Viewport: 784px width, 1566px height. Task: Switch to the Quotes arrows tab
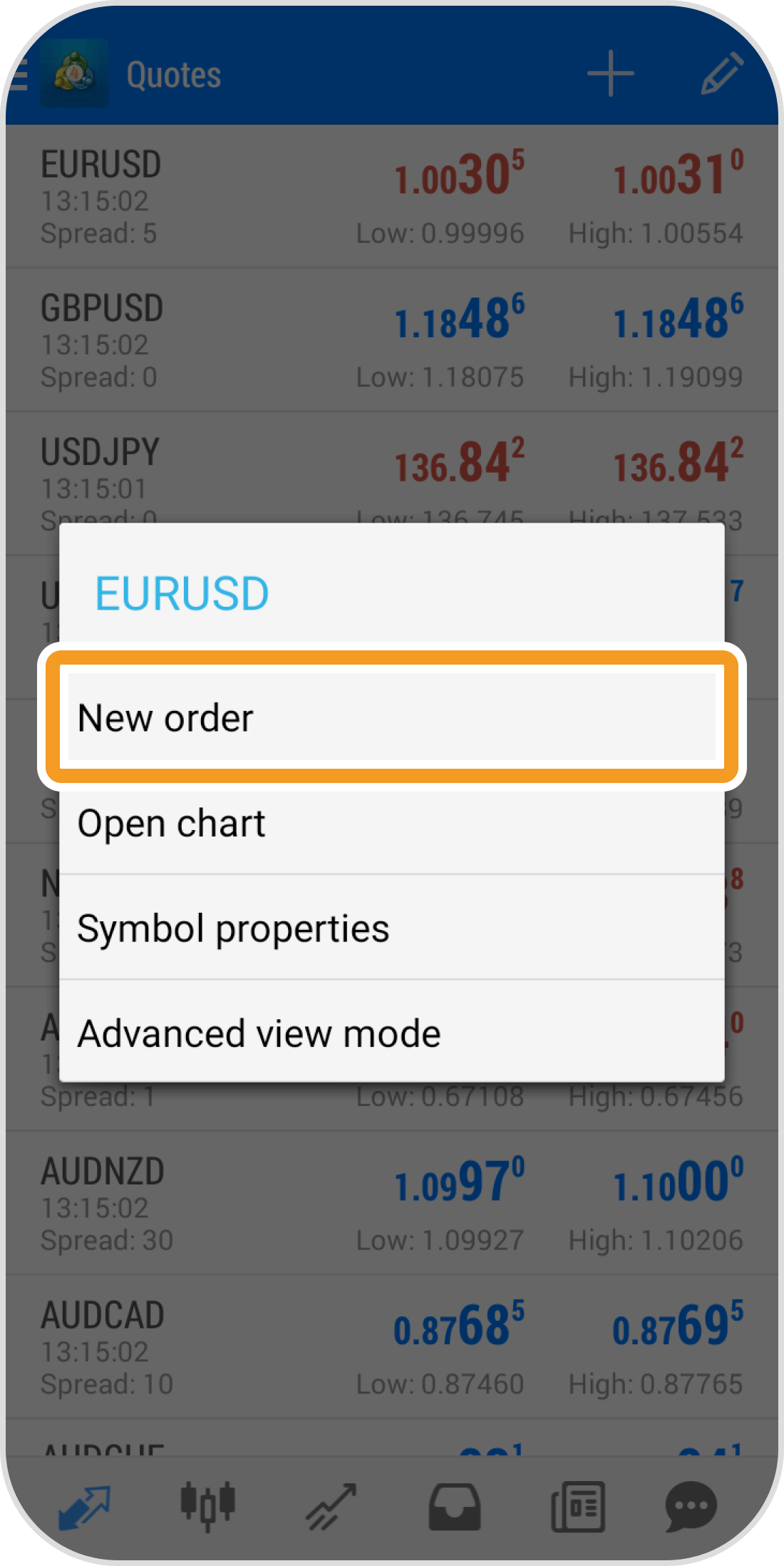84,1506
